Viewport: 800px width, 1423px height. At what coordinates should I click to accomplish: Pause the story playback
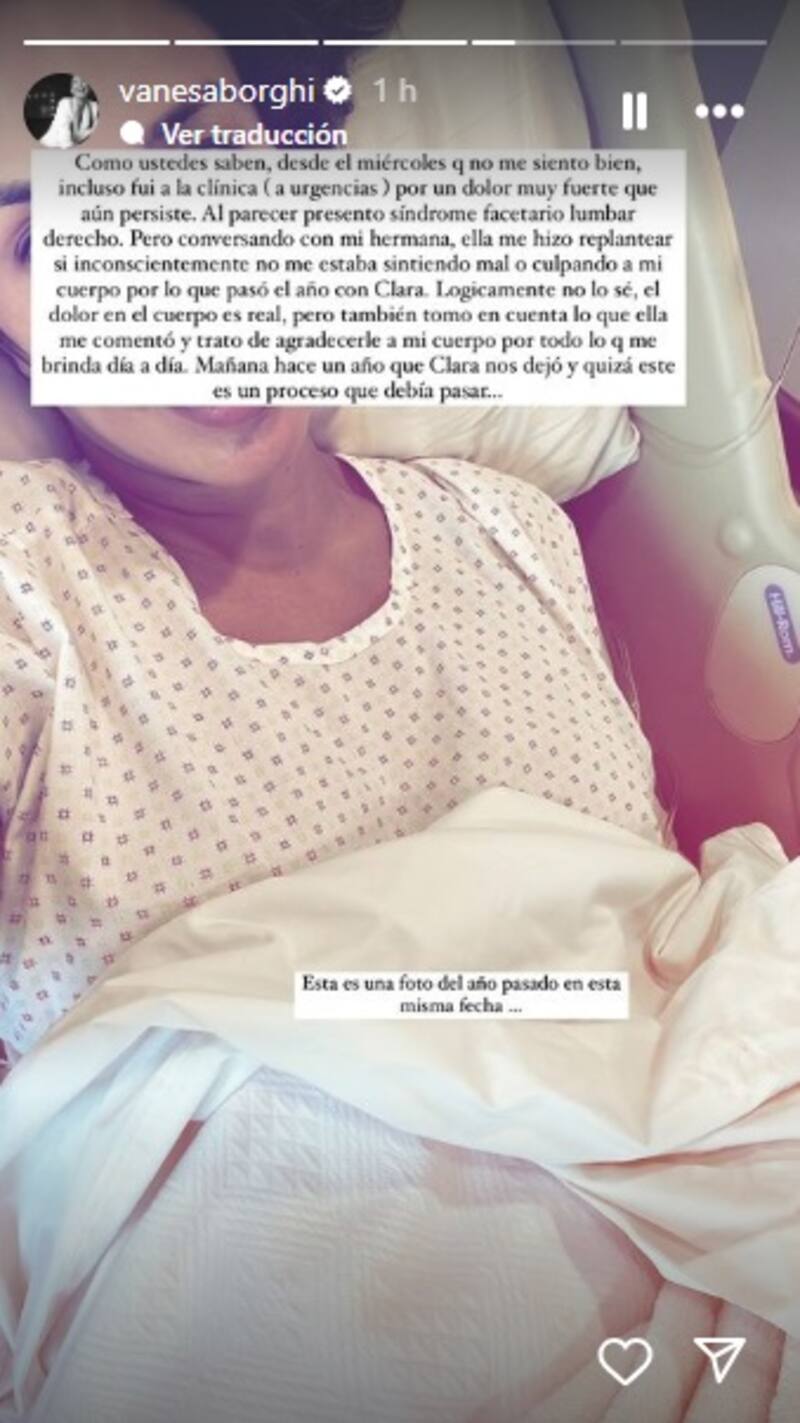pyautogui.click(x=634, y=111)
